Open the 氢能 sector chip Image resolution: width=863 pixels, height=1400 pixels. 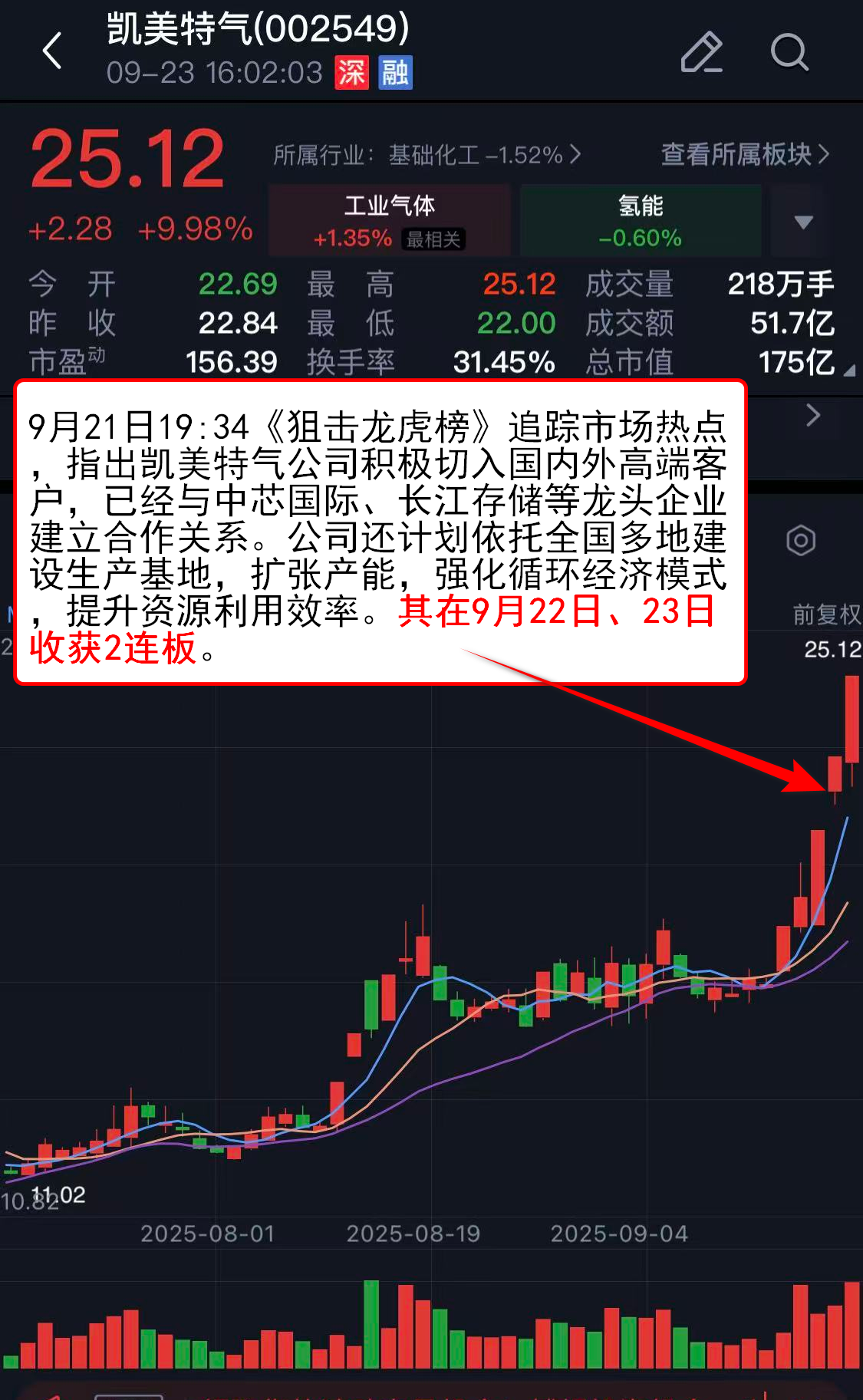640,220
